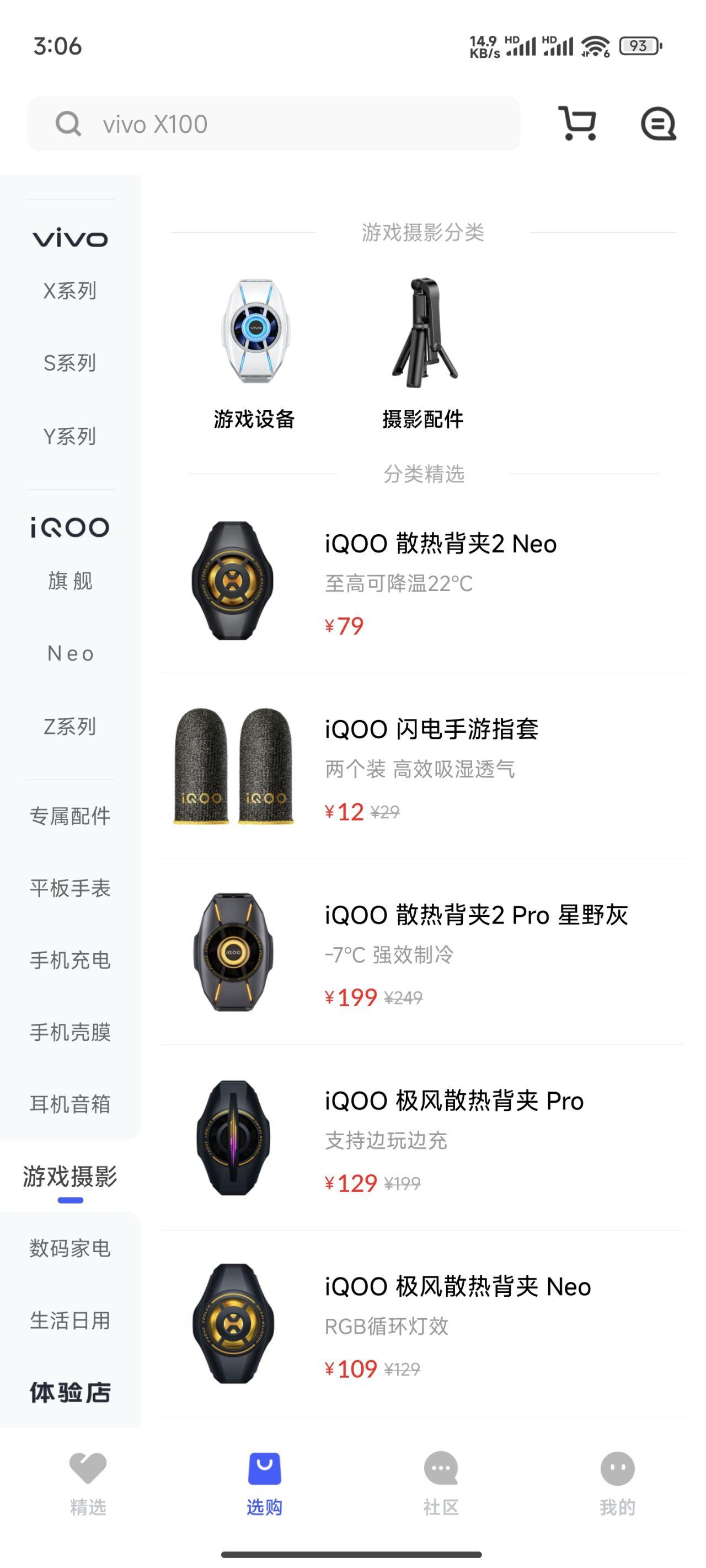View iQOO 散热背夹2 Neo product
This screenshot has width=706, height=1568.
tap(422, 581)
